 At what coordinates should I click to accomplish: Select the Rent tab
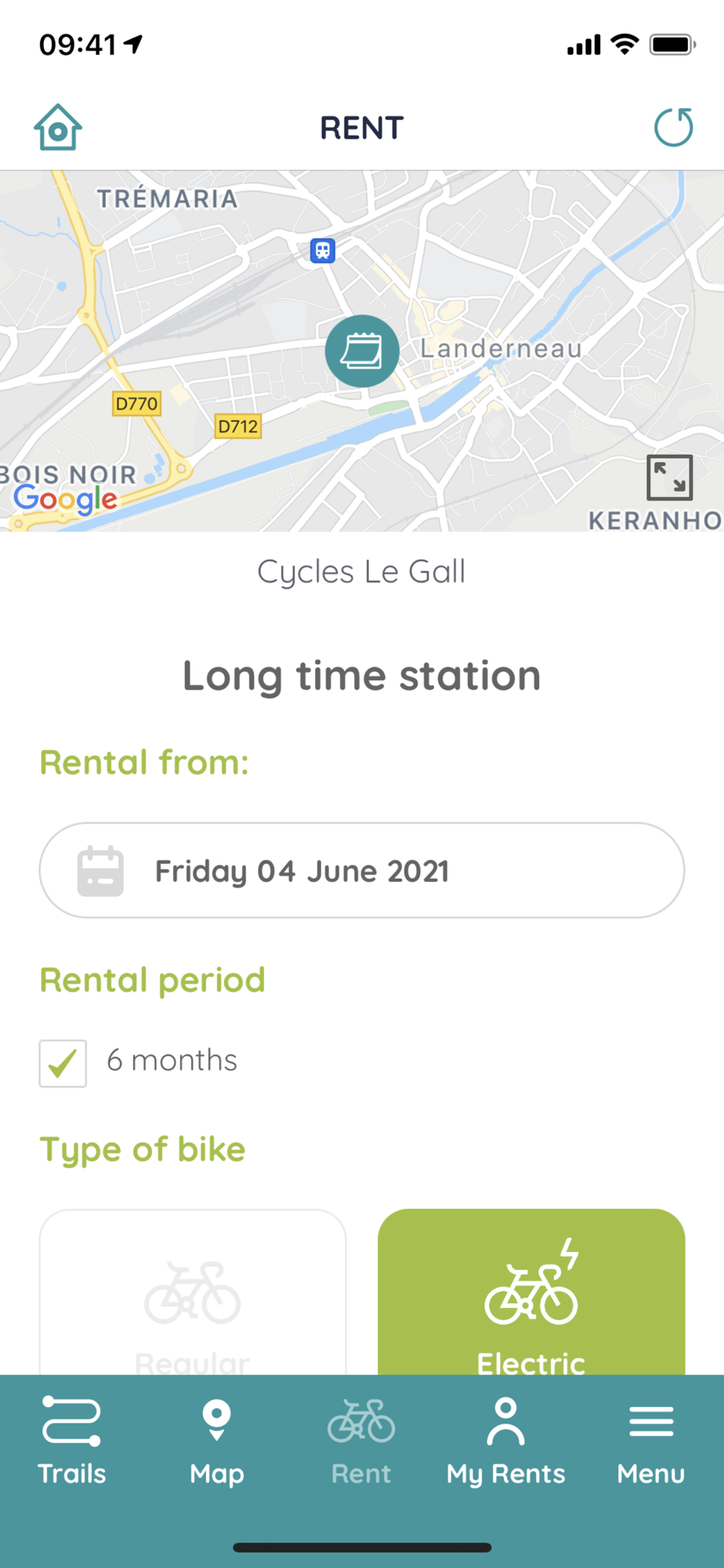coord(361,1441)
